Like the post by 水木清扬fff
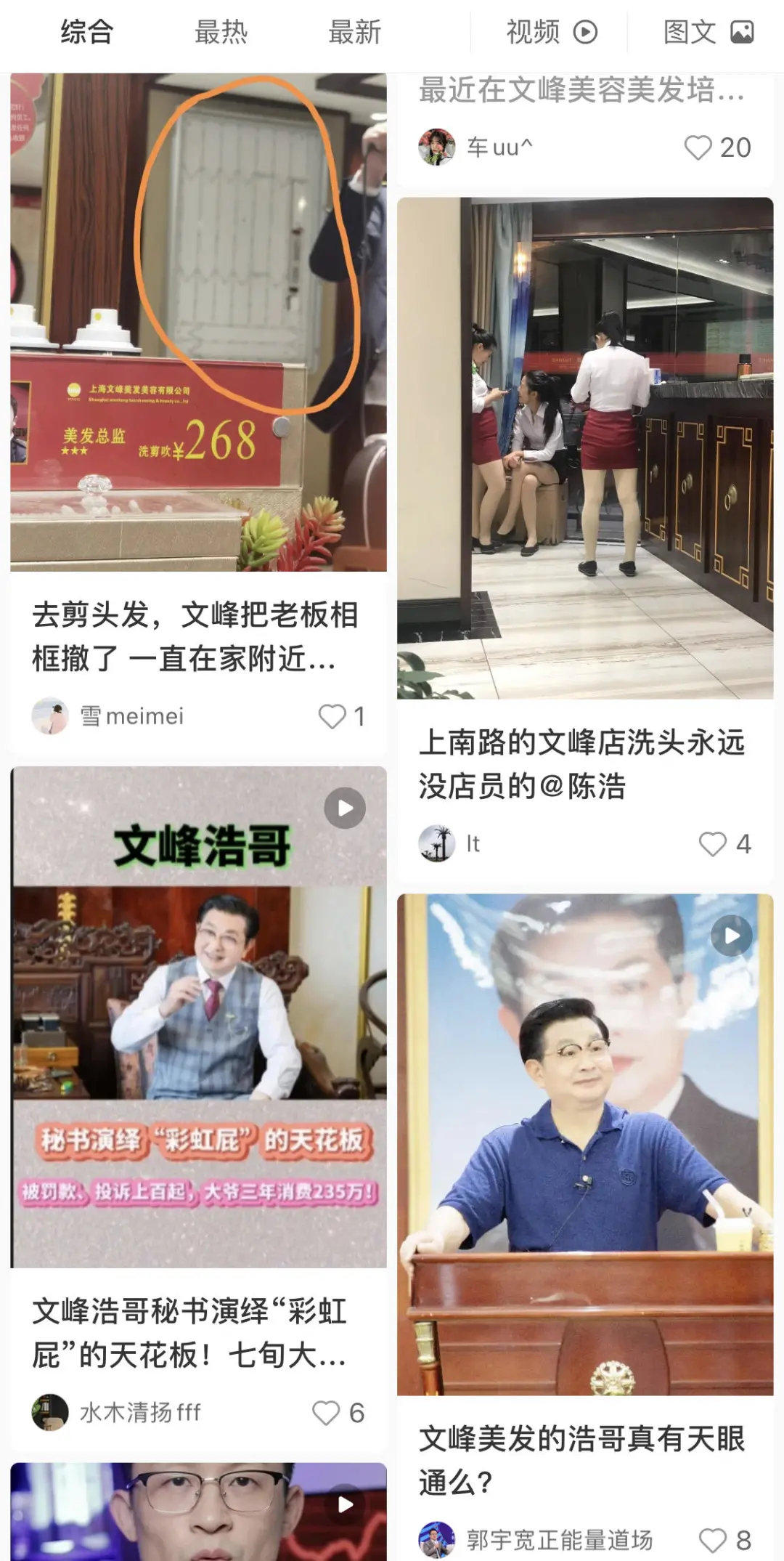 click(326, 1413)
